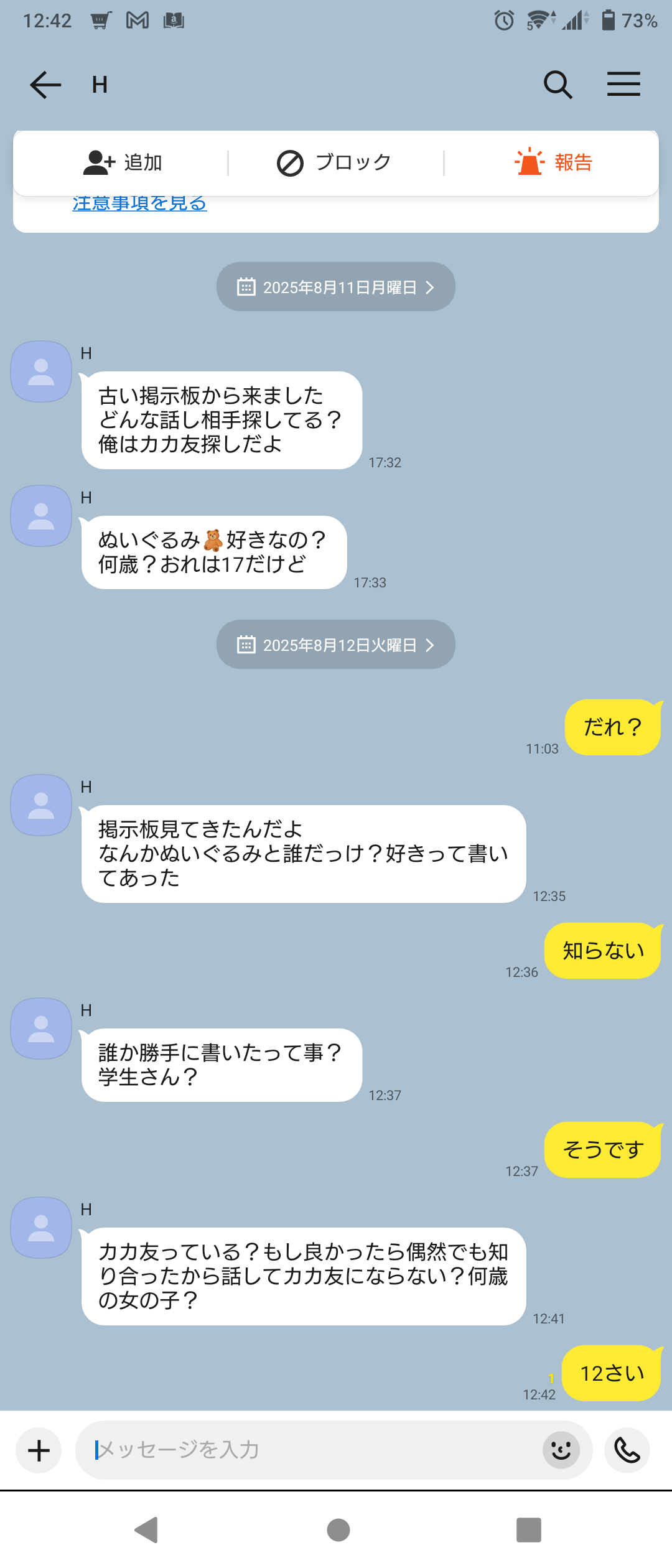Open the 2025年8月11日月曜日 date chip
672x1568 pixels.
pyautogui.click(x=336, y=287)
